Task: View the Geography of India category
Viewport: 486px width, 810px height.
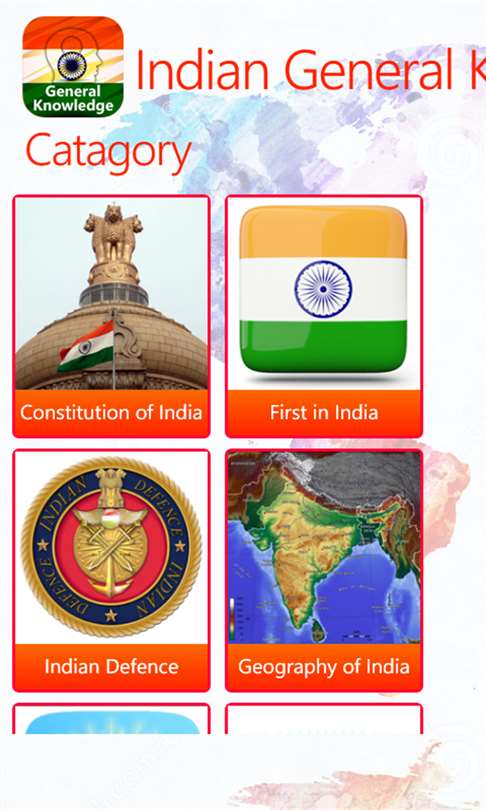Action: [324, 570]
